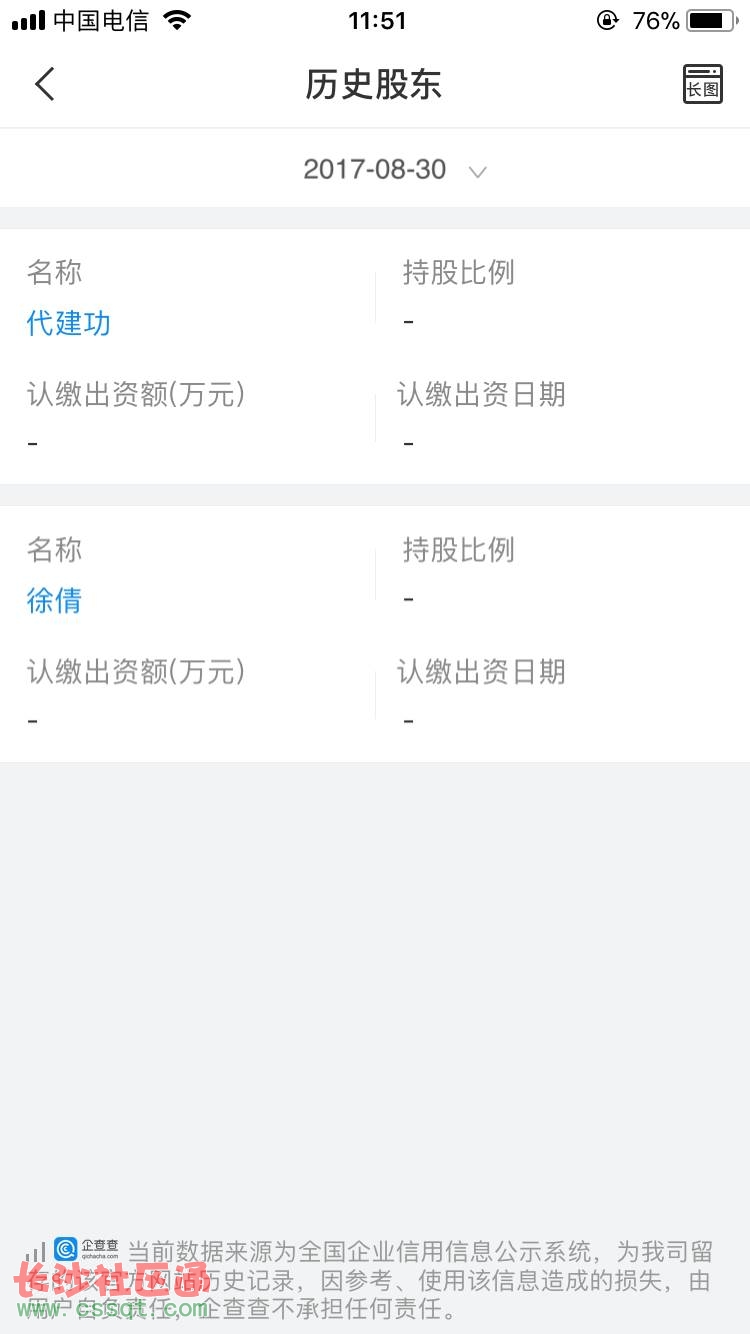This screenshot has width=750, height=1334.
Task: Tap the 长图 long screenshot icon
Action: (702, 84)
